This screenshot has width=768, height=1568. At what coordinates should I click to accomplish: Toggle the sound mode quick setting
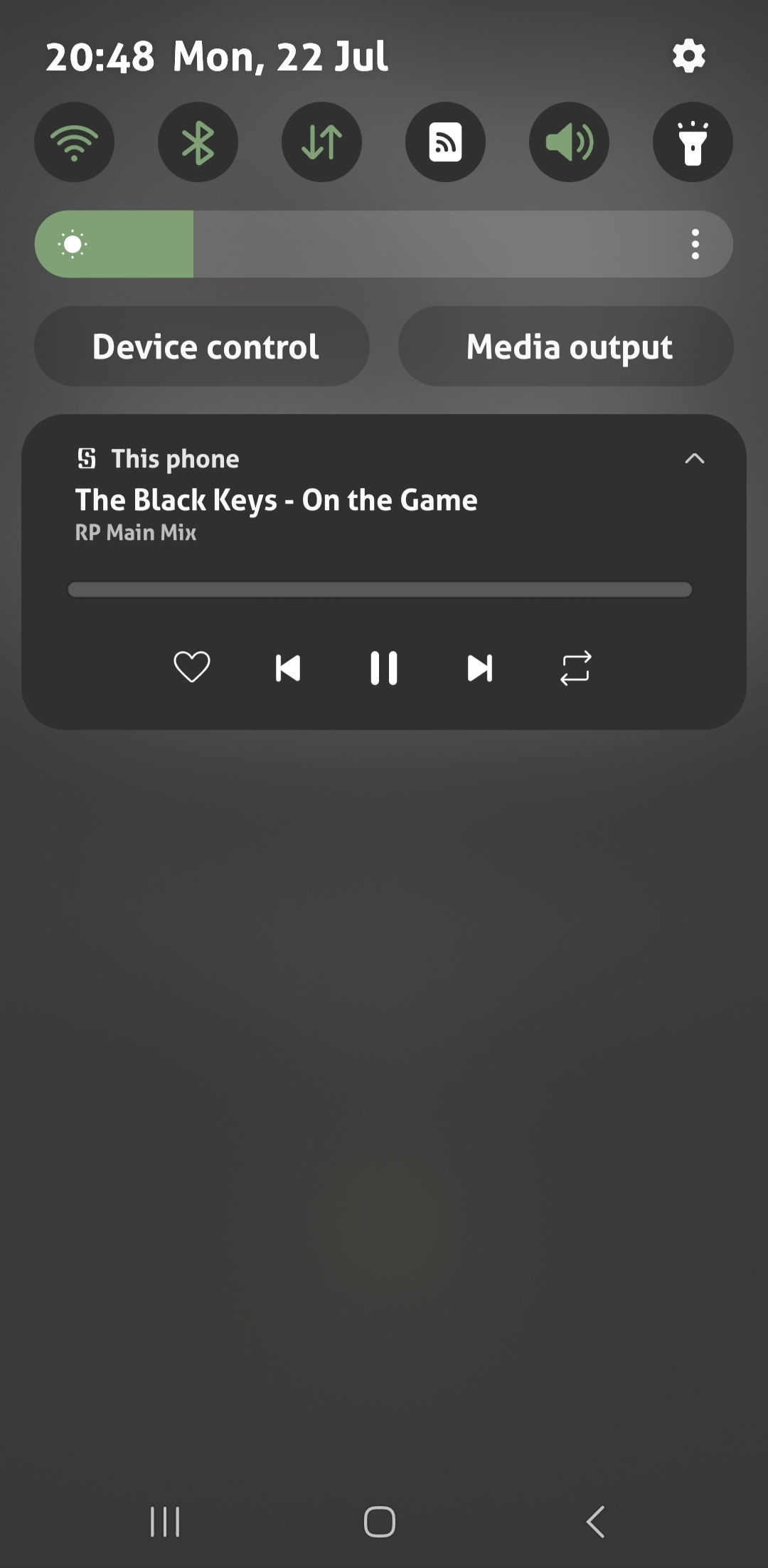coord(570,142)
